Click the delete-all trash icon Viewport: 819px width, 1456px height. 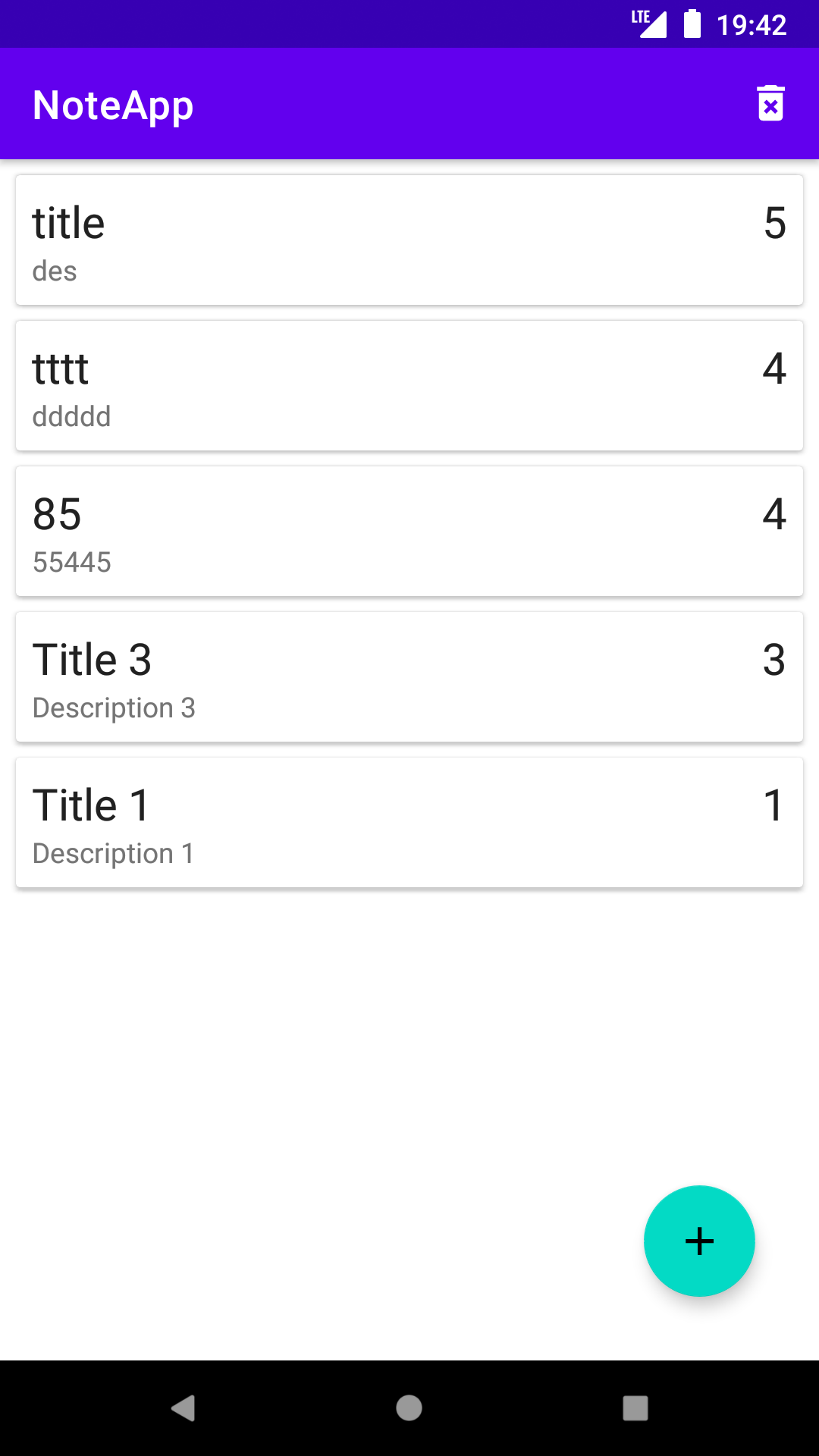point(771,104)
